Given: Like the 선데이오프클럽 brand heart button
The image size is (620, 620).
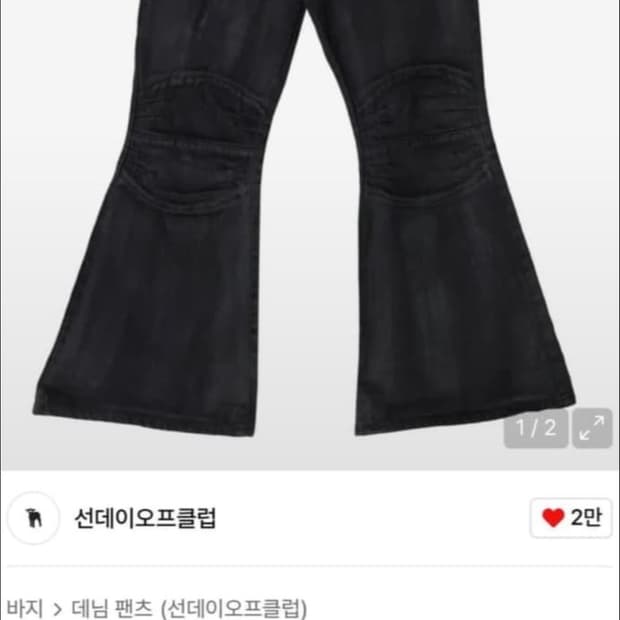Looking at the screenshot, I should pos(571,518).
